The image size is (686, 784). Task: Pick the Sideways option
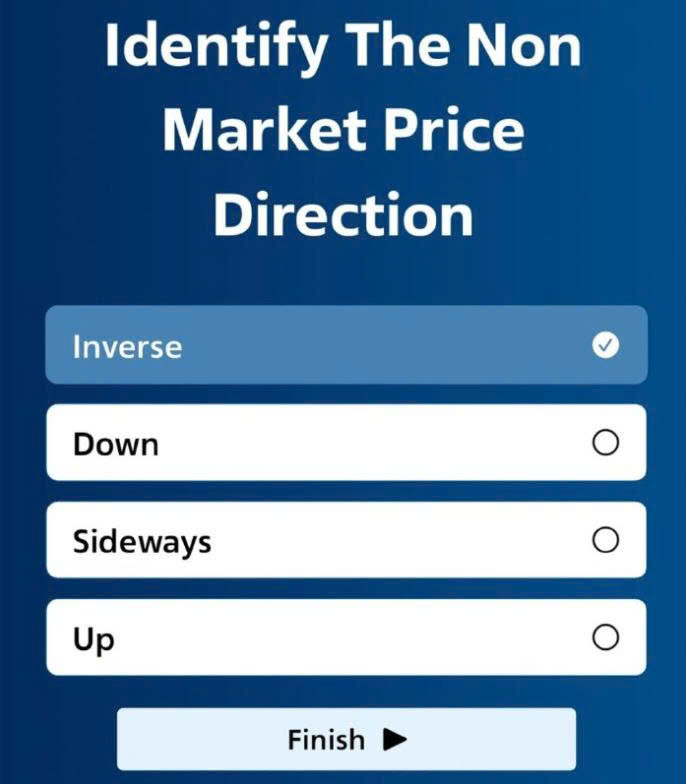(346, 541)
